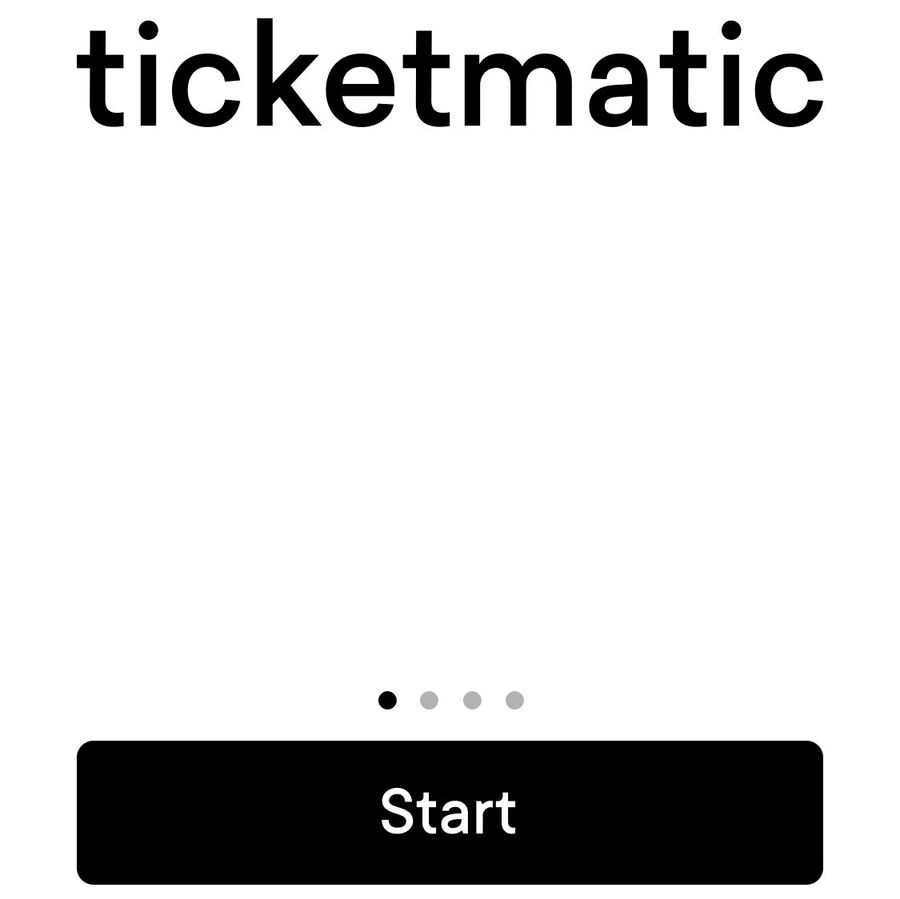Jump to the second onboarding page dot
Viewport: 900px width, 899px height.
[429, 700]
